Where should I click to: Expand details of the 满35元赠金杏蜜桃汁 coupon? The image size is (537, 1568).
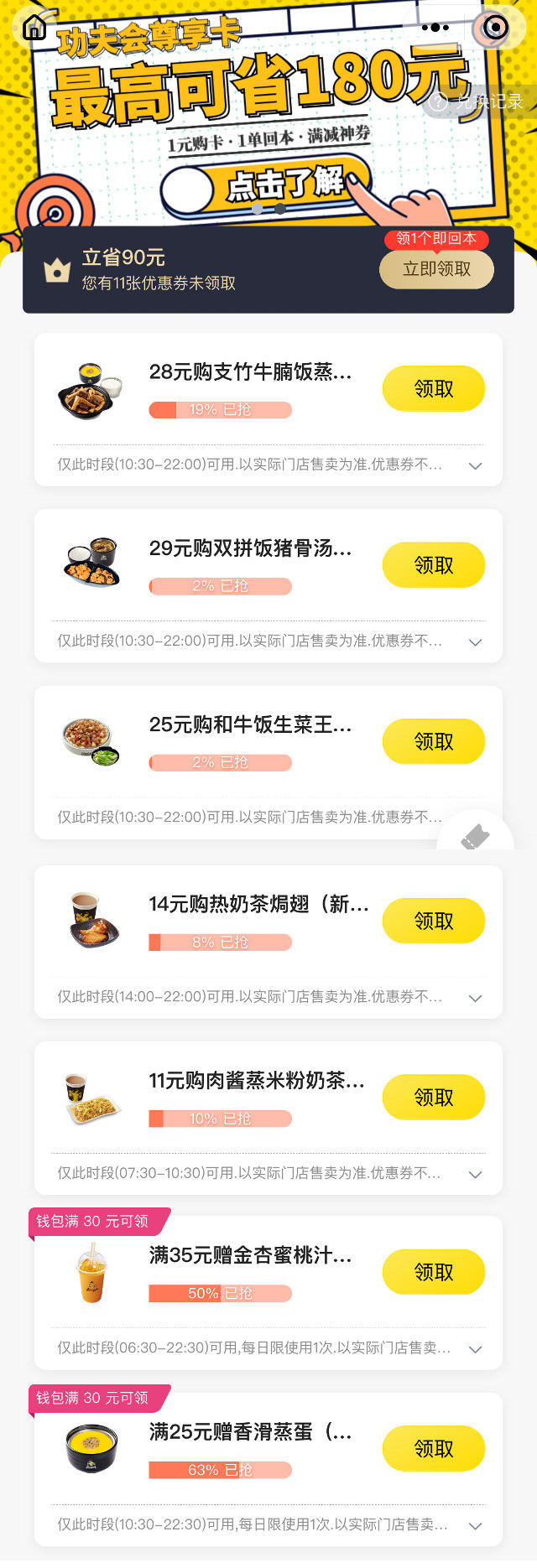(475, 1349)
